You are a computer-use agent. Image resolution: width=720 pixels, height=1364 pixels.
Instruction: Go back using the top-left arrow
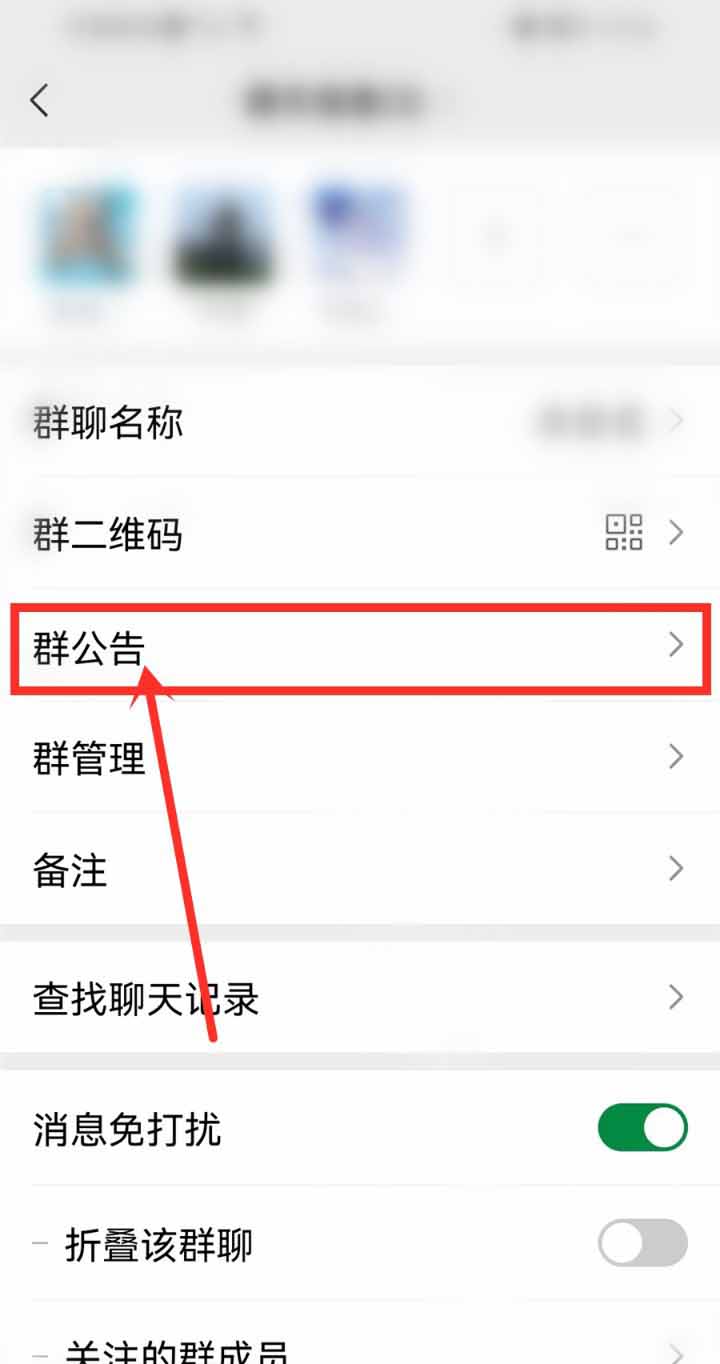click(x=40, y=100)
